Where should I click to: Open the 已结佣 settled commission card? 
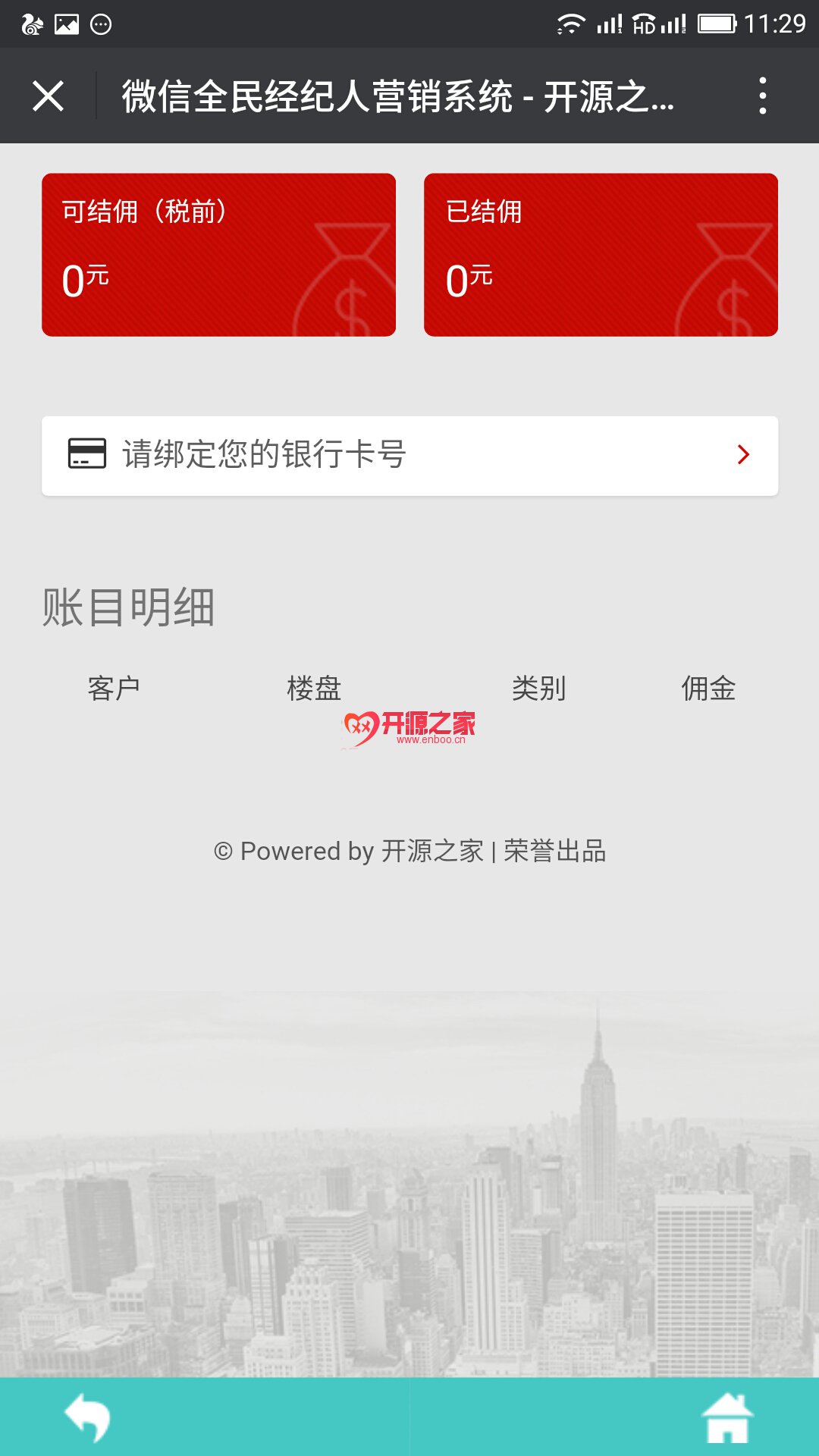(x=601, y=255)
